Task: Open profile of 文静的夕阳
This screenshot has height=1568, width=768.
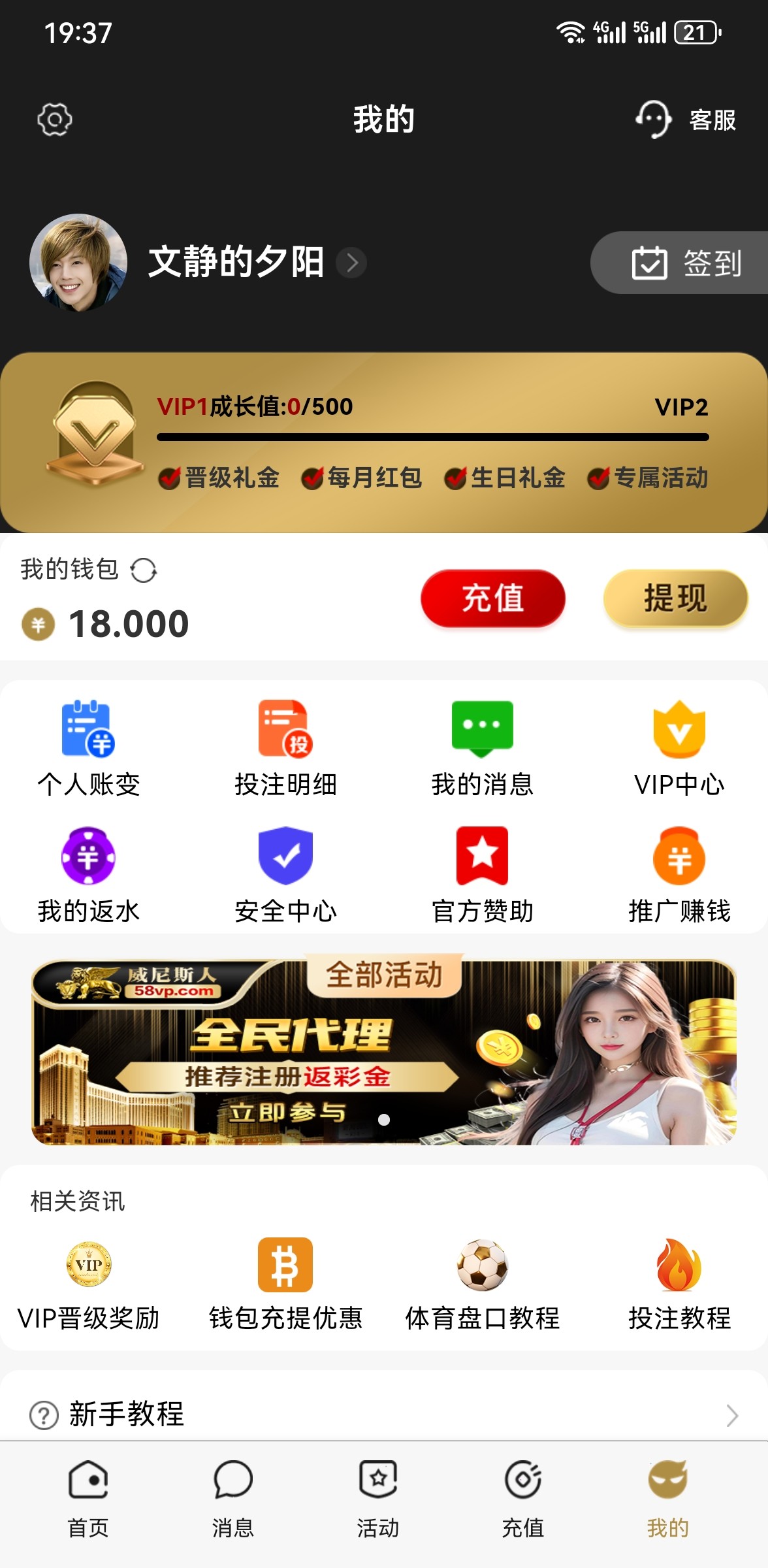Action: (235, 262)
